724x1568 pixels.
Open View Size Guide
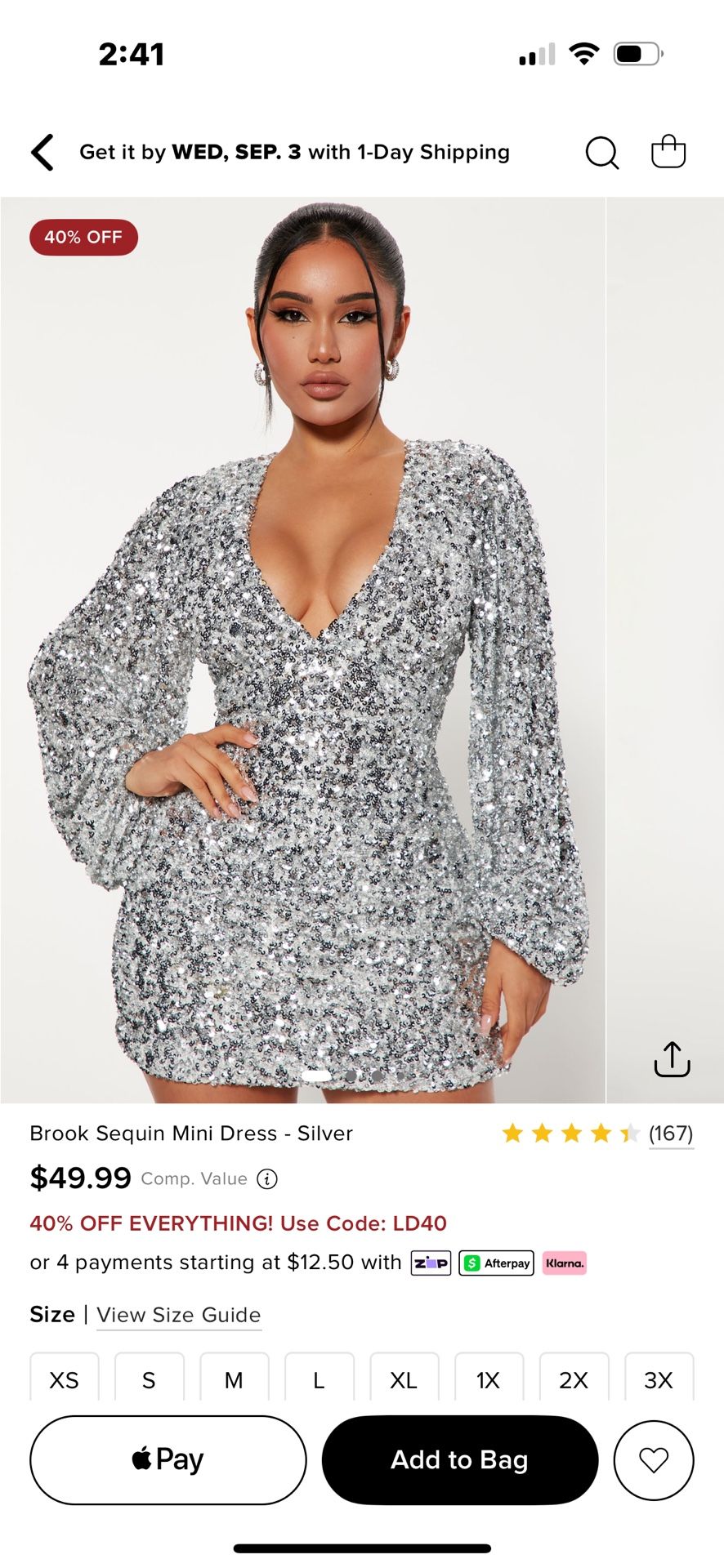(x=179, y=1315)
